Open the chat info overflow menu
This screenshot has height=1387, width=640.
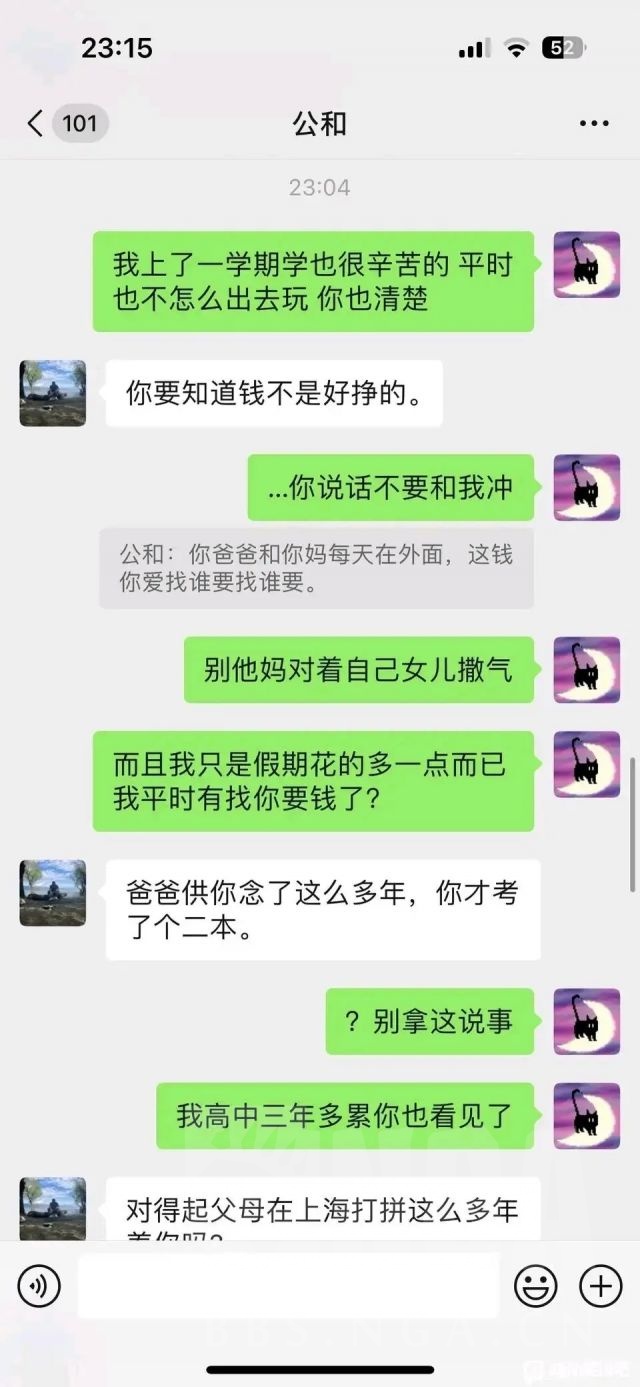[594, 124]
